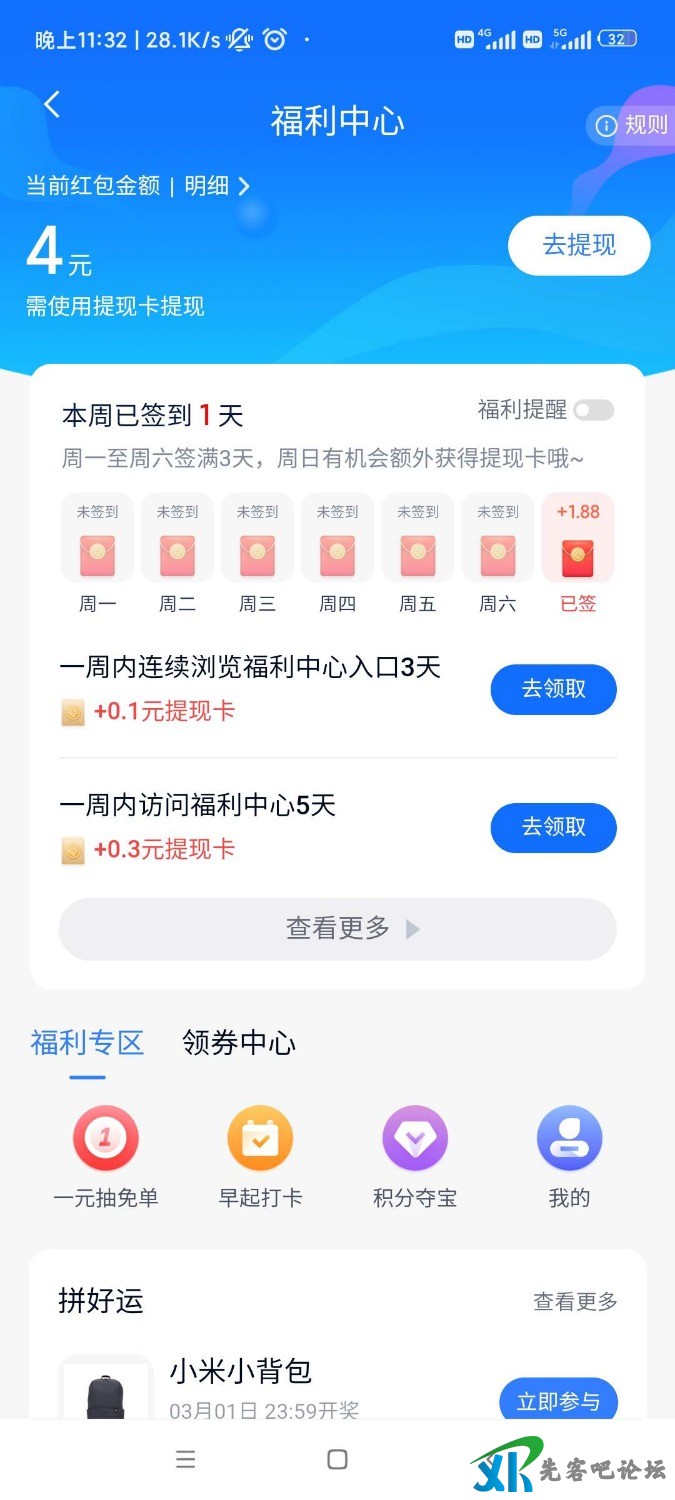Claim the +0.1元提现卡 reward via 去领取
The image size is (675, 1500).
tap(553, 689)
